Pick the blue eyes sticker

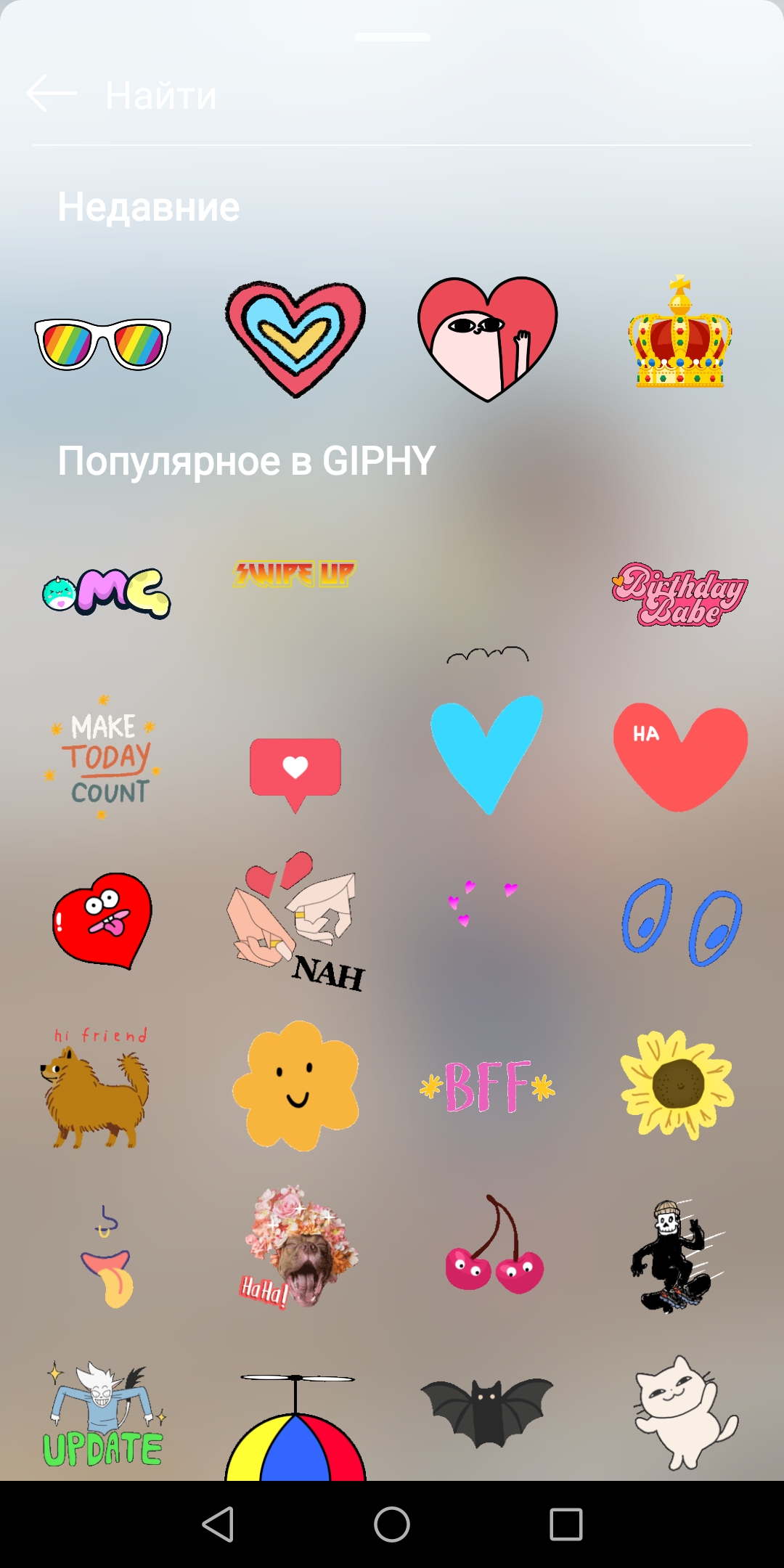point(681,920)
